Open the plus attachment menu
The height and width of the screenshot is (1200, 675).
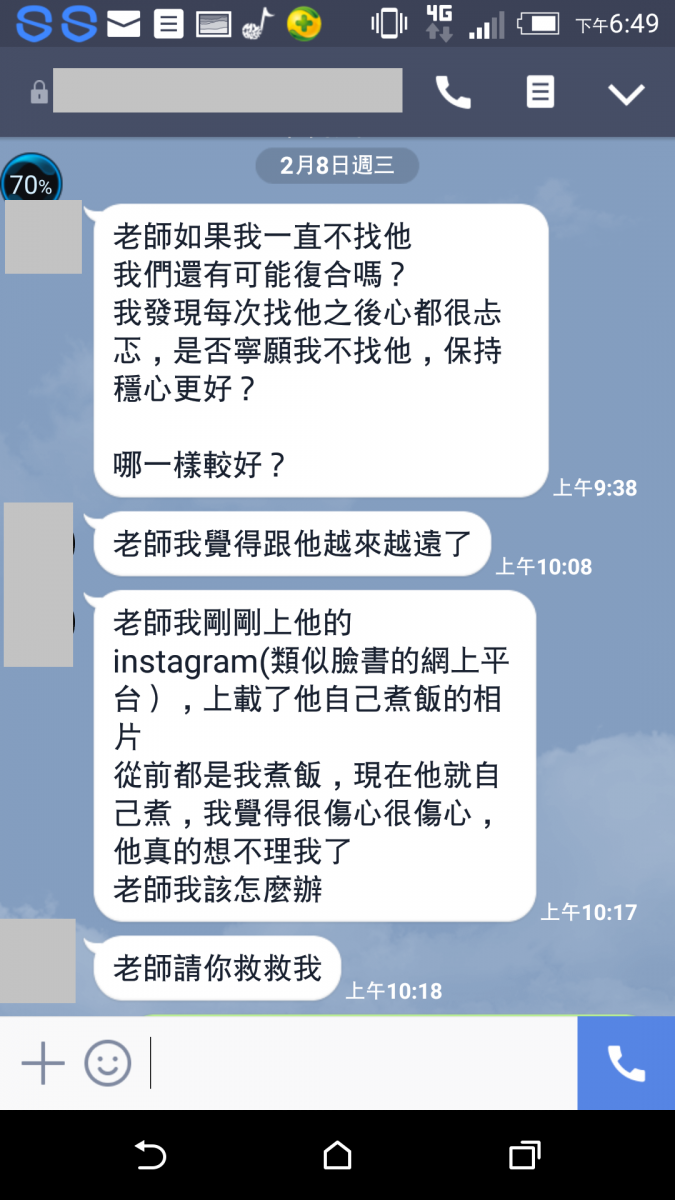(x=43, y=1063)
